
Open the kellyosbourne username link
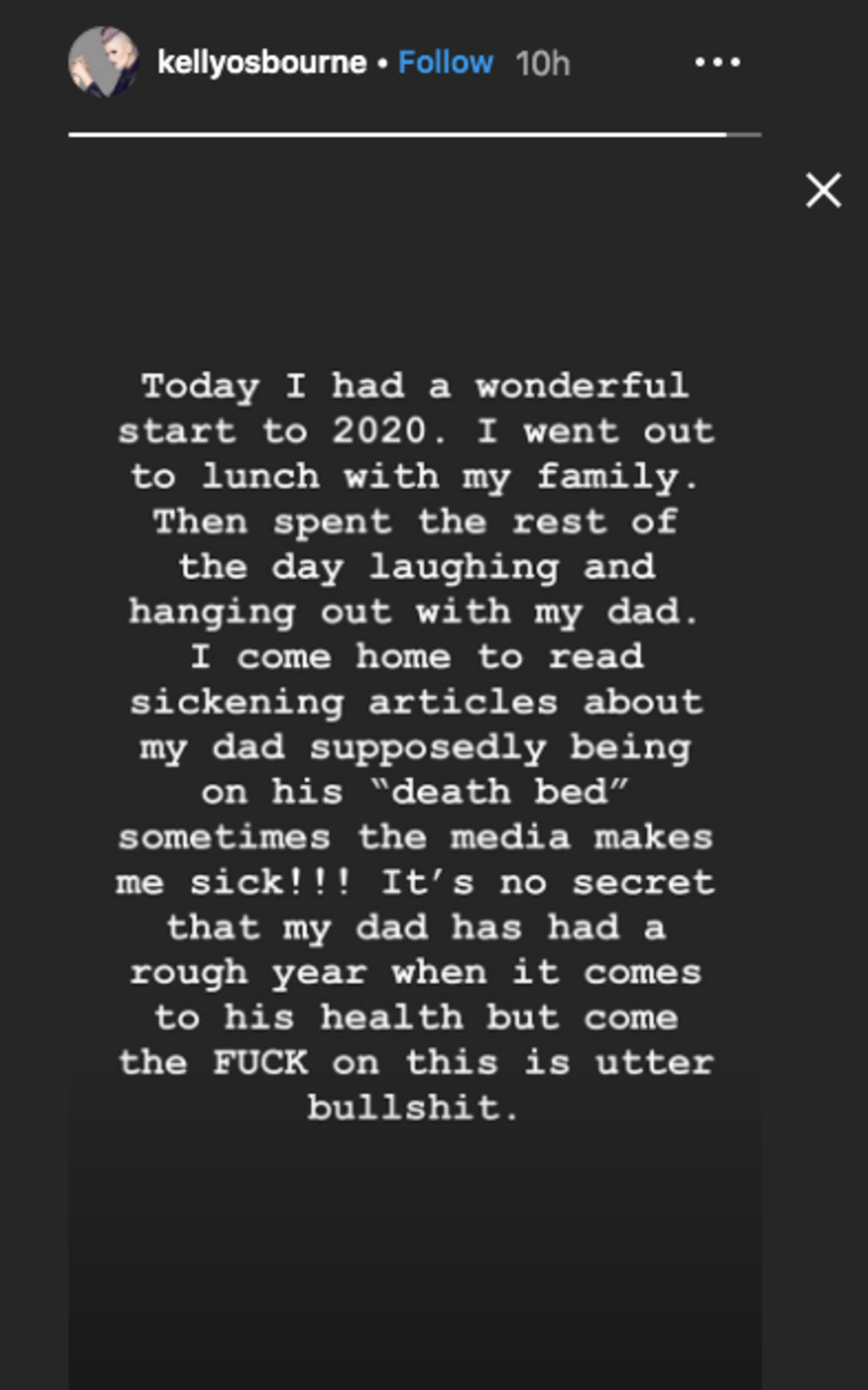[262, 62]
